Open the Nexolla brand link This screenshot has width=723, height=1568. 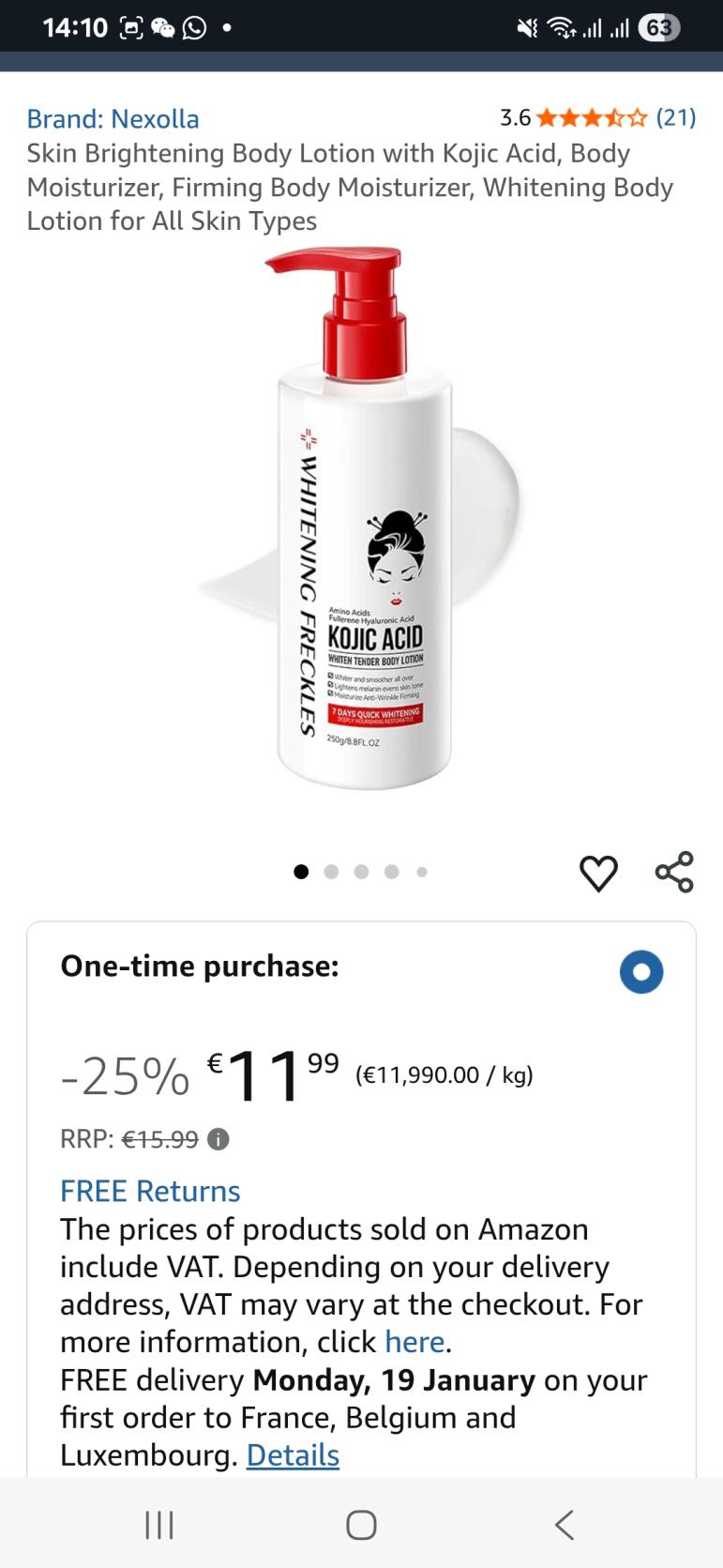coord(113,119)
